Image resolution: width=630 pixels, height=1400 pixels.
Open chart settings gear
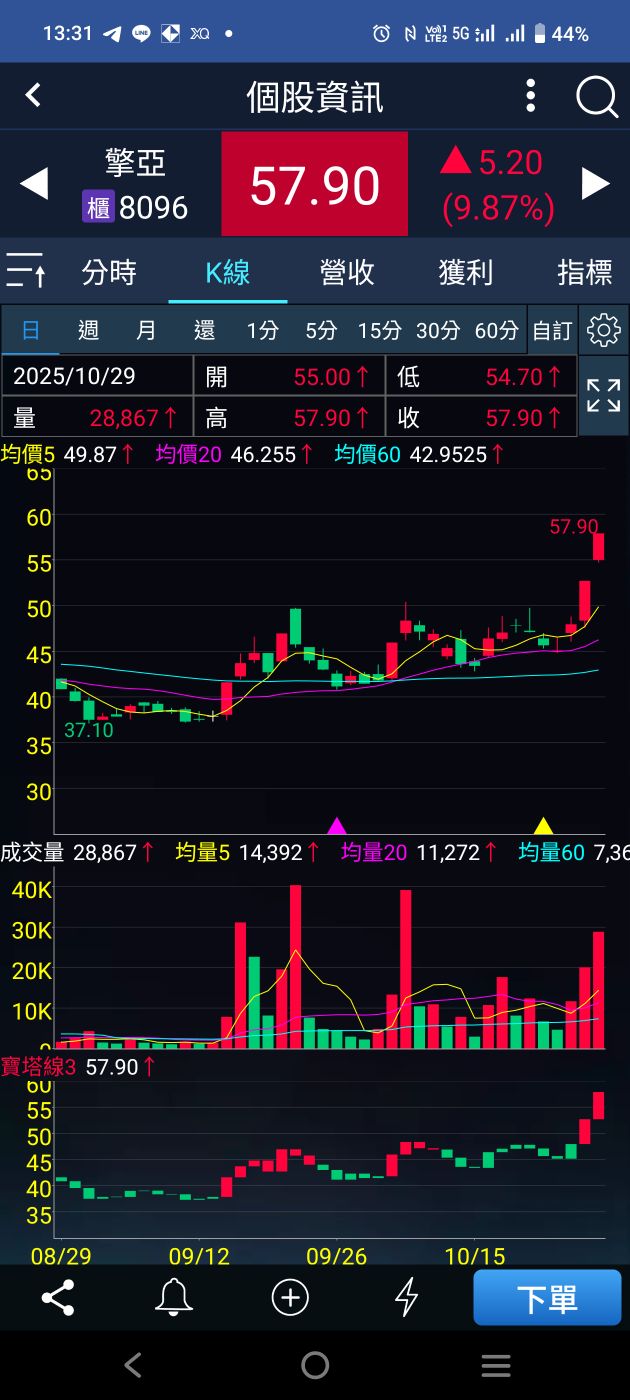(x=604, y=330)
